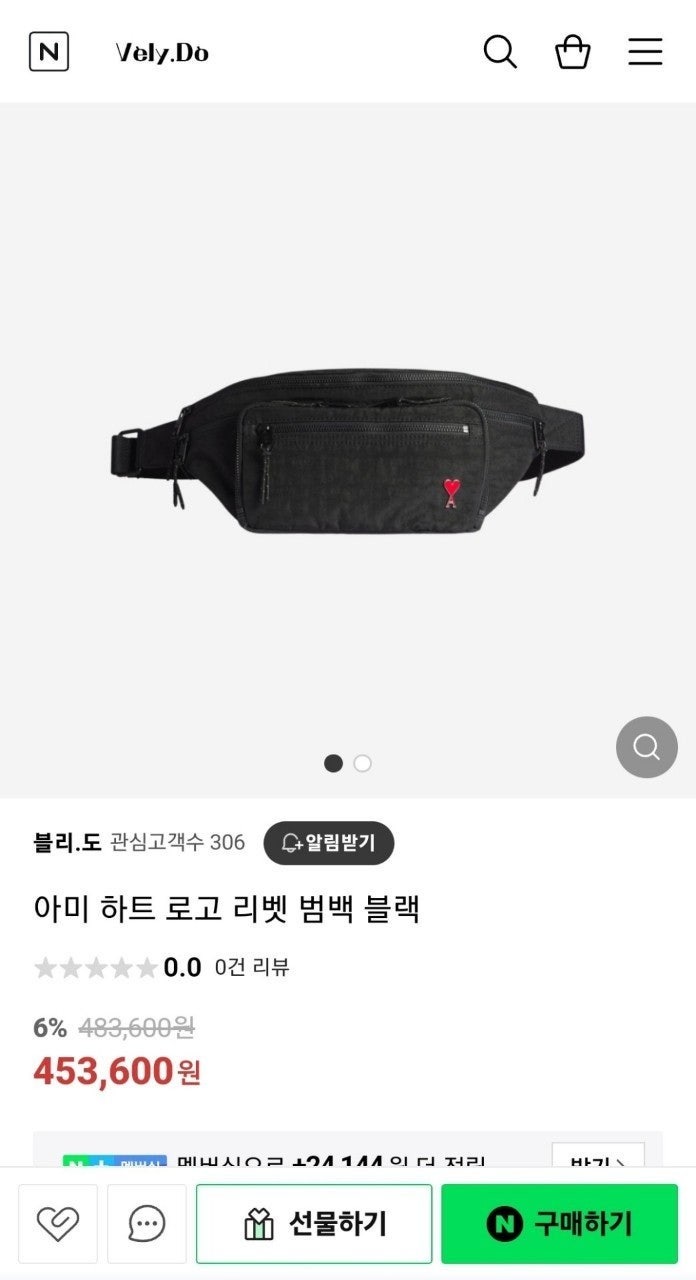Open the chat inquiry with seller
The image size is (696, 1280).
coord(147,1223)
